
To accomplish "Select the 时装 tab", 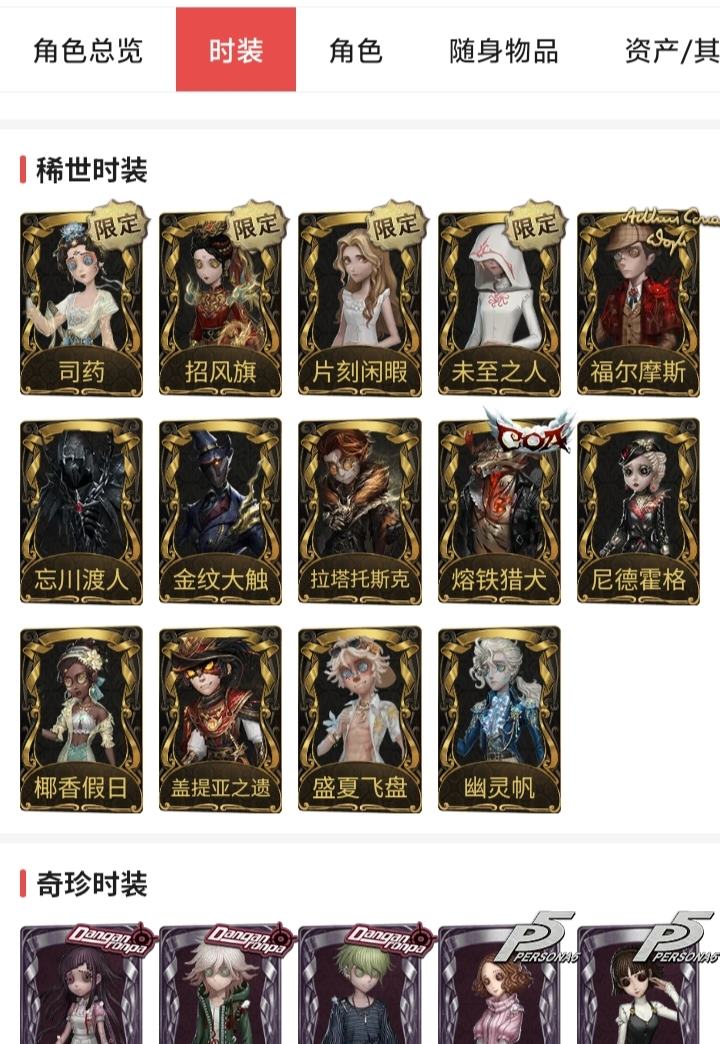I will click(x=236, y=50).
